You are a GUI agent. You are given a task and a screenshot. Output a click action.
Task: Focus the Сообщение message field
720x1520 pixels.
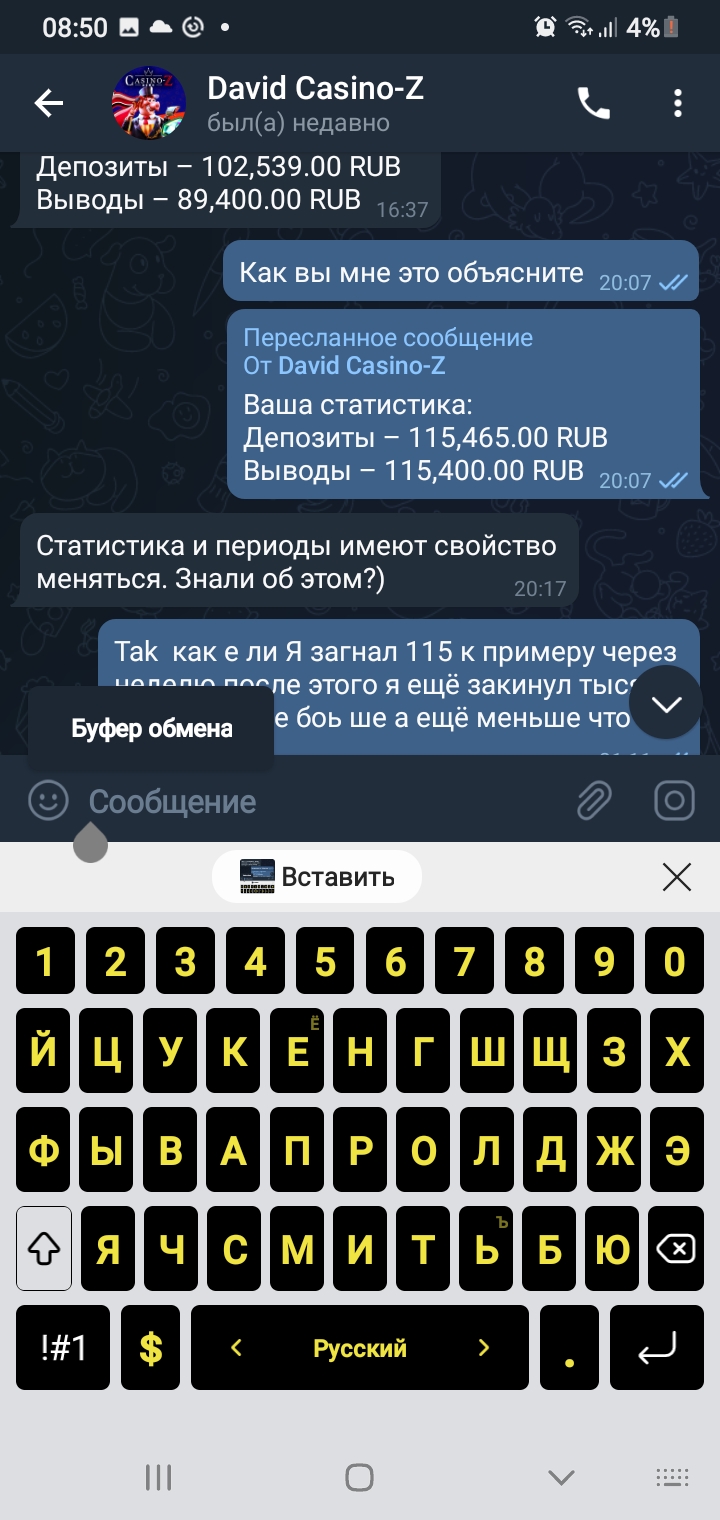(320, 801)
